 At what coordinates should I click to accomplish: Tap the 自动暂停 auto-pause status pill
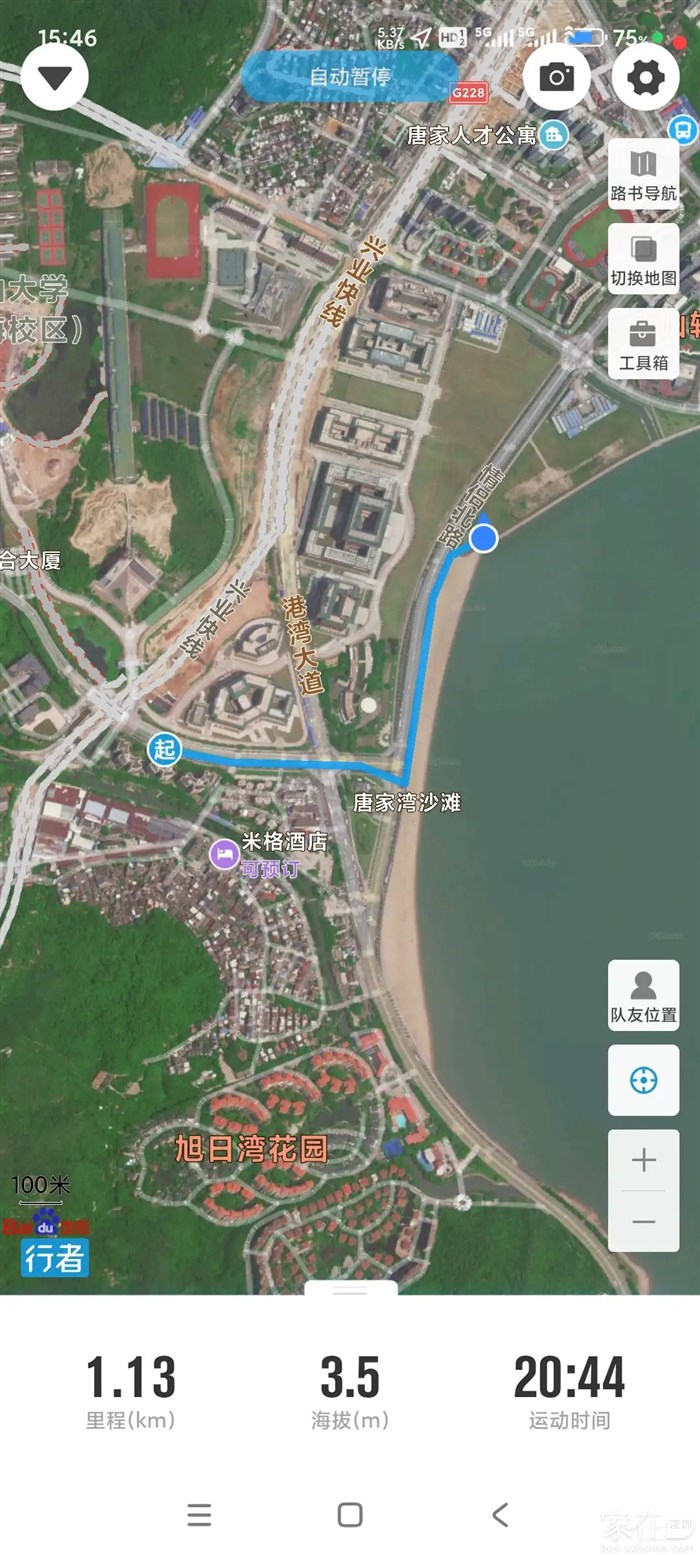350,77
